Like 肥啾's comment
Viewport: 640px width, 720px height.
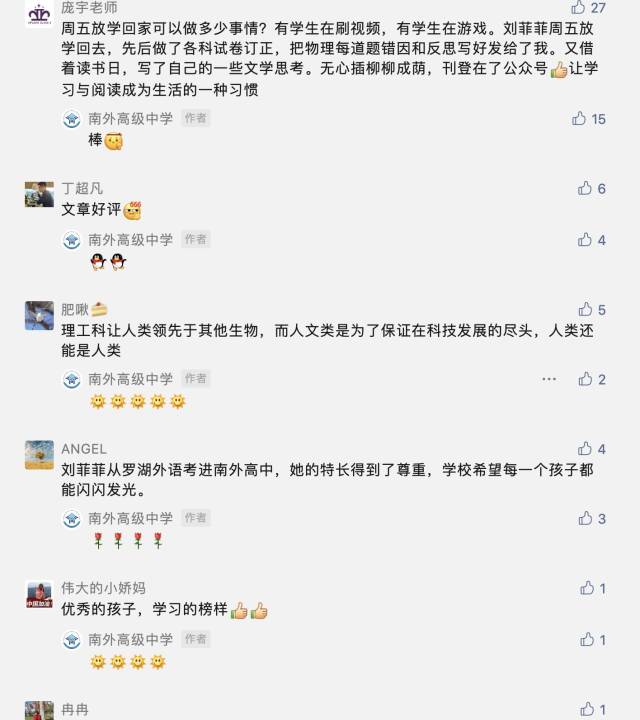click(585, 310)
